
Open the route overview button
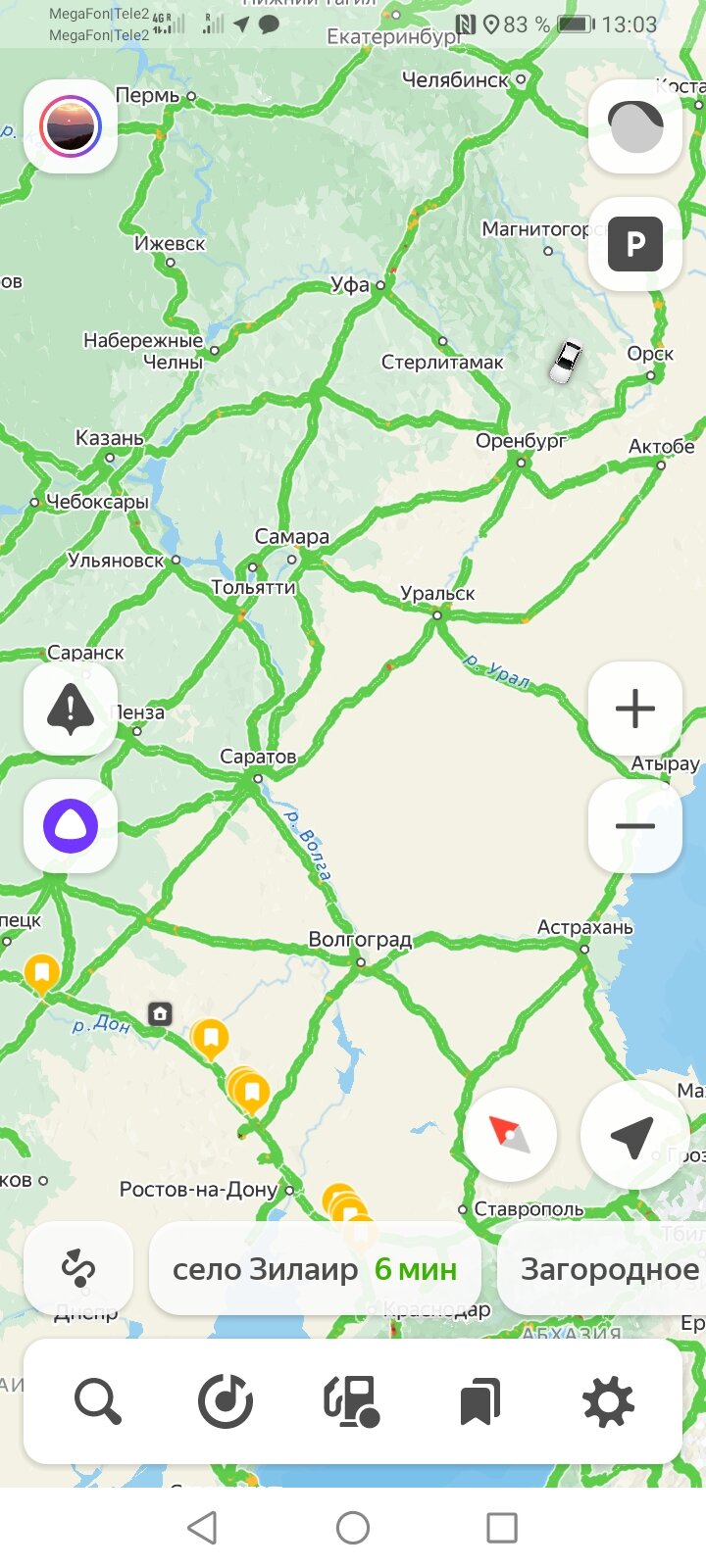point(78,1269)
